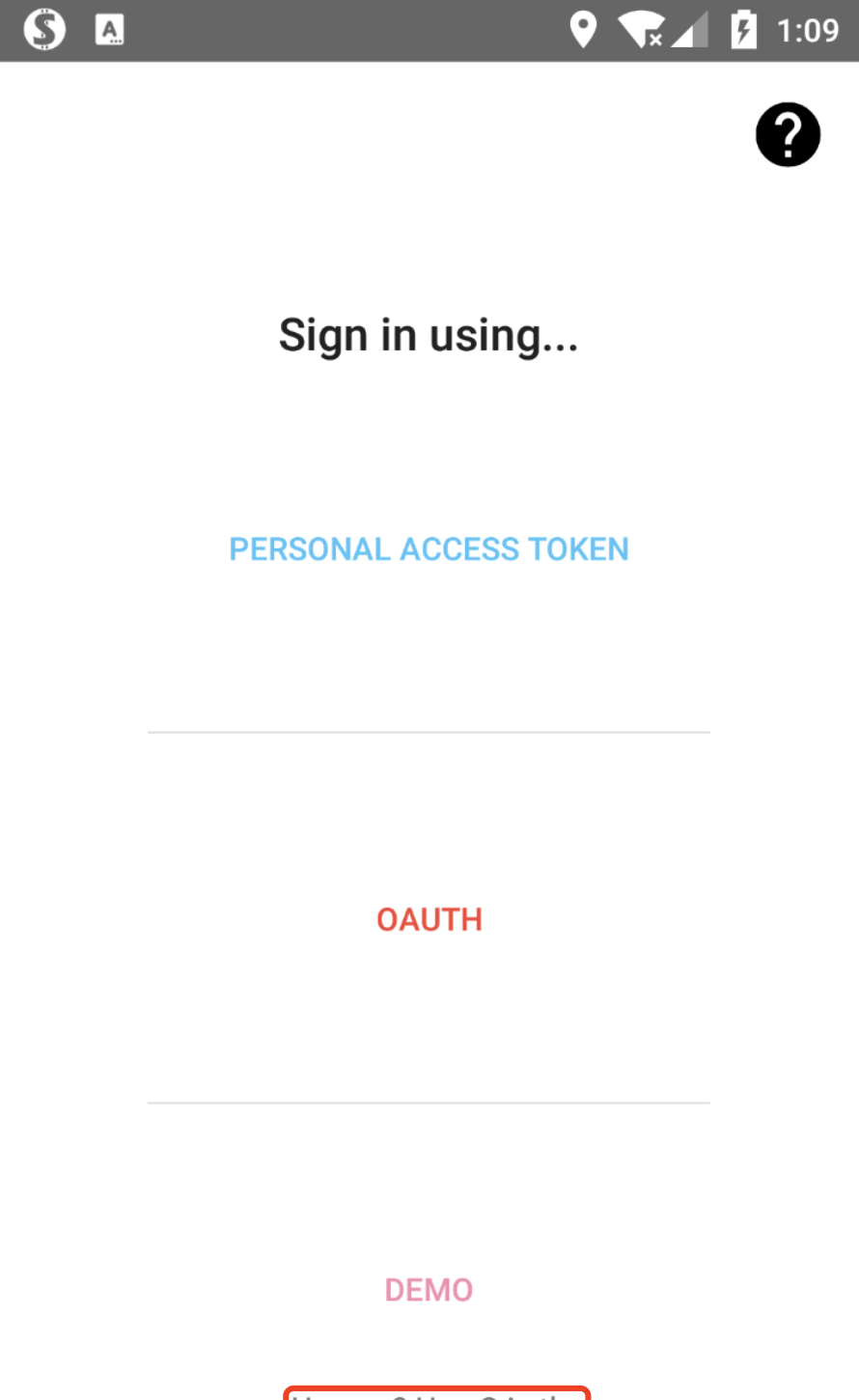Screen dimensions: 859x1400
Task: Launch the Demo mode
Action: [x=429, y=1290]
